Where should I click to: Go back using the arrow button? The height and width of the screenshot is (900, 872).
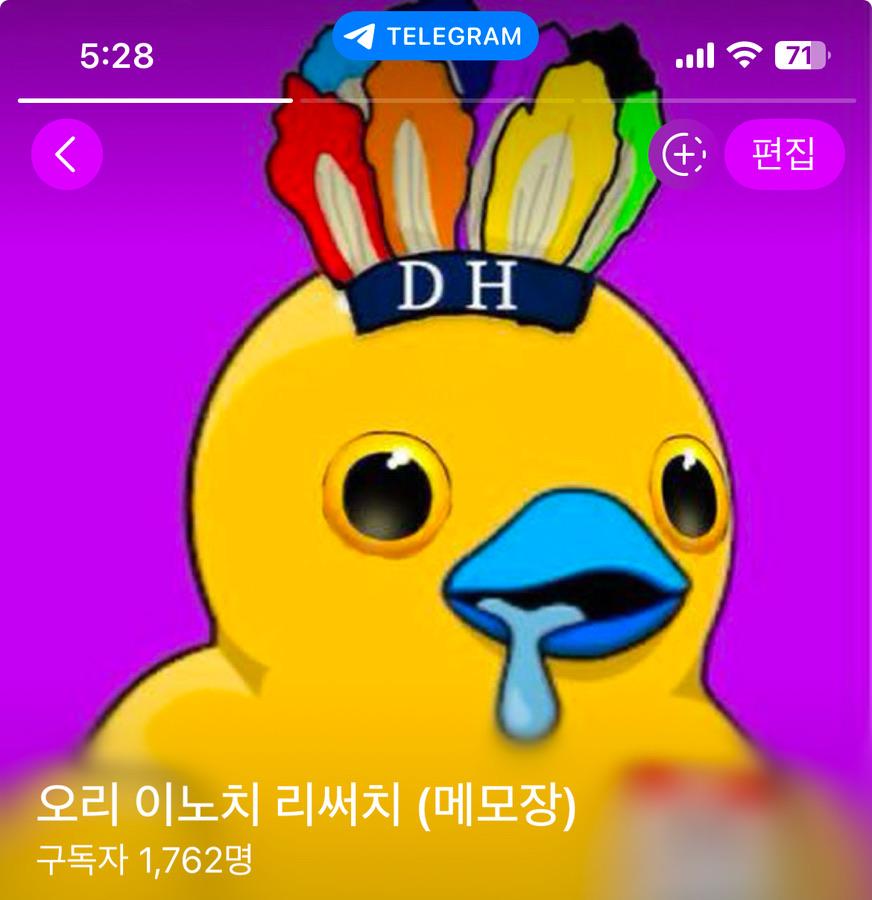tap(67, 154)
